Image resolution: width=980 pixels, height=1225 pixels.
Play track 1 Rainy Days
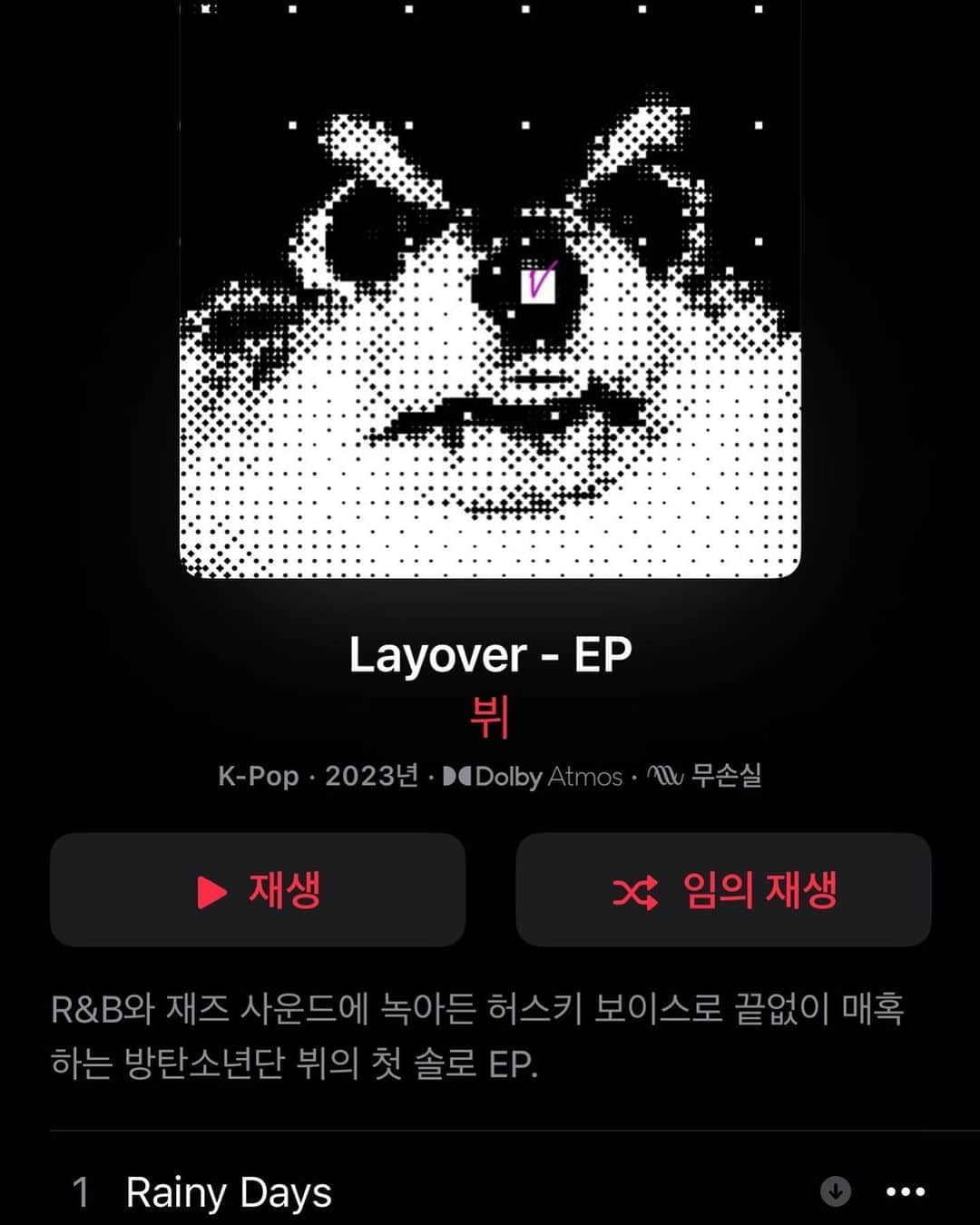pyautogui.click(x=229, y=1192)
